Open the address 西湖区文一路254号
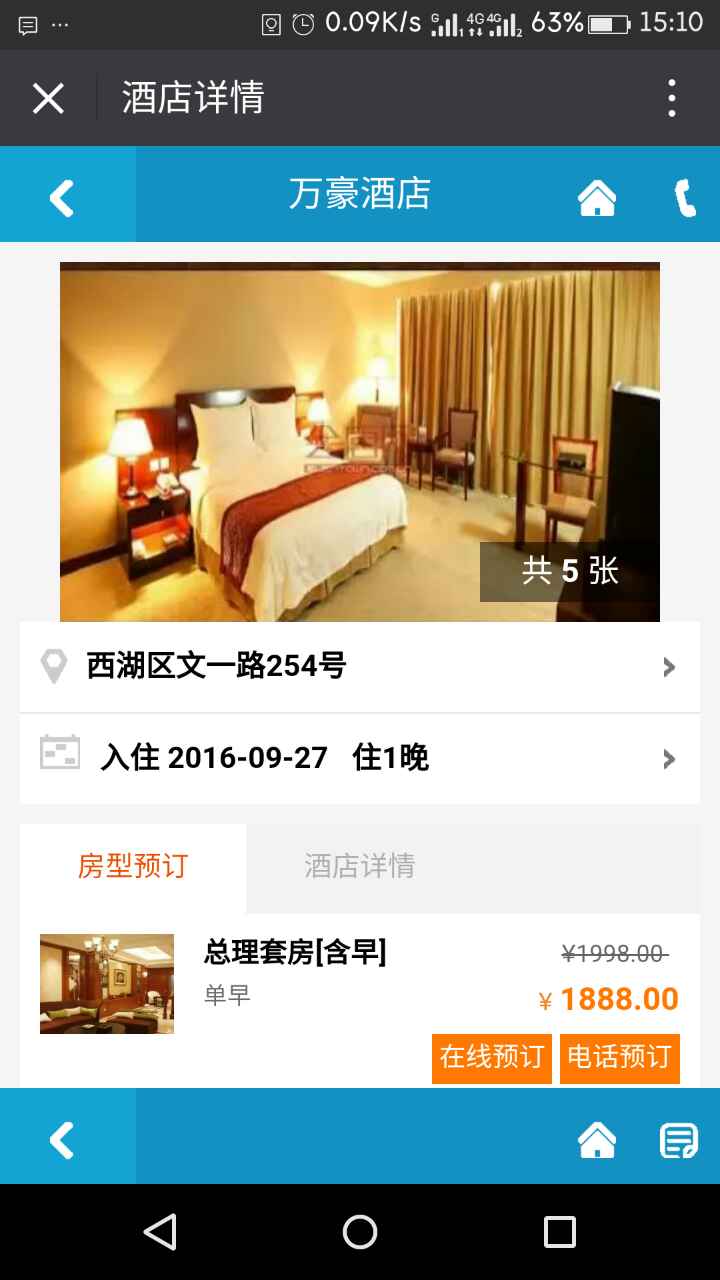The height and width of the screenshot is (1280, 720). 360,666
